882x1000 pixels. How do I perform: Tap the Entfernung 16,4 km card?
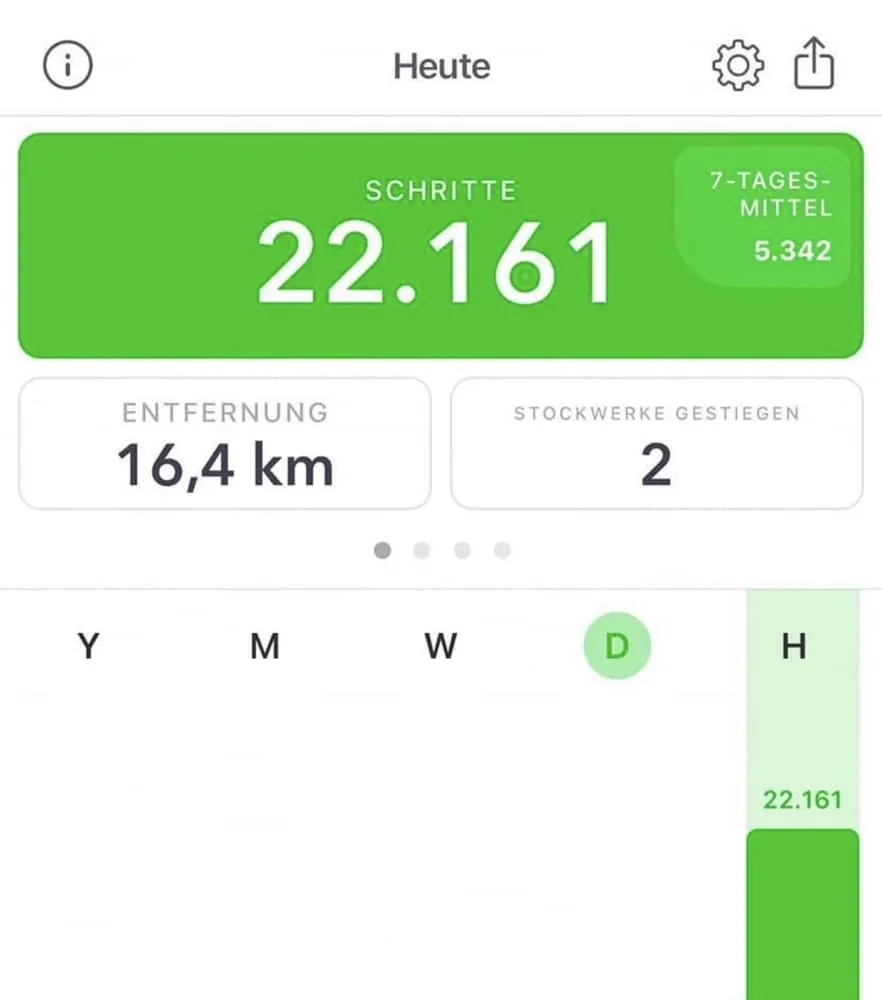pos(225,444)
